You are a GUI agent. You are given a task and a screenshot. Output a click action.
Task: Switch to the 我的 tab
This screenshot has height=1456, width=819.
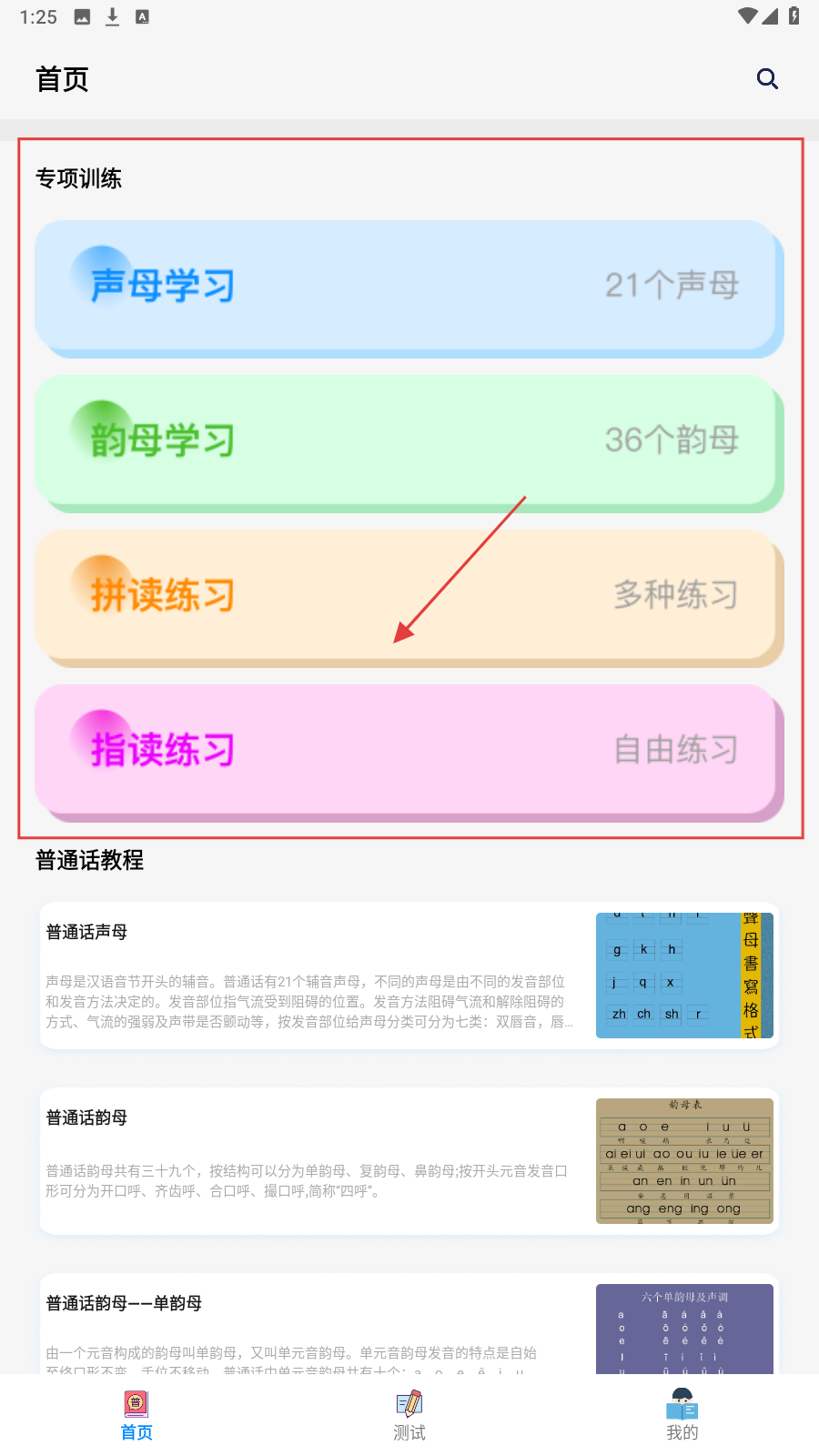(682, 1416)
